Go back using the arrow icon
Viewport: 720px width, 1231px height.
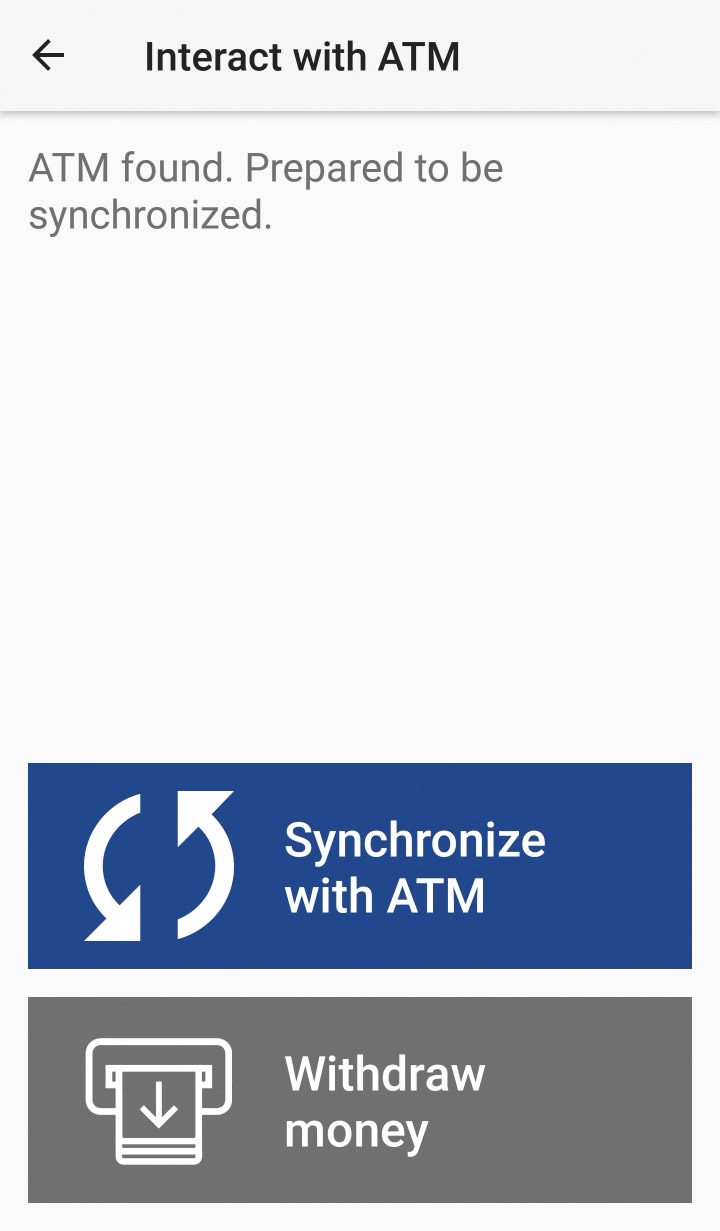[x=48, y=56]
